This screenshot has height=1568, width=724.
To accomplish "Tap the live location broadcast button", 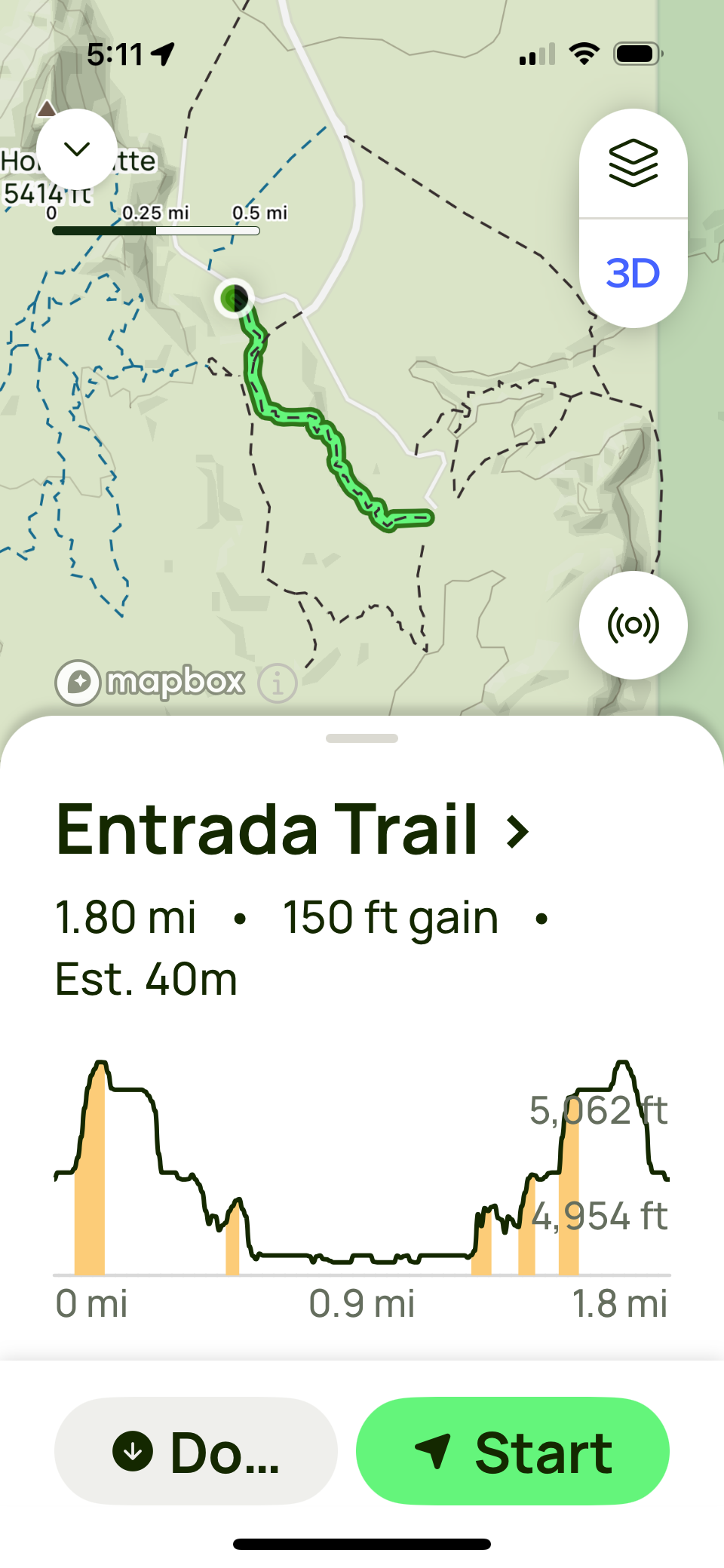I will pos(633,624).
